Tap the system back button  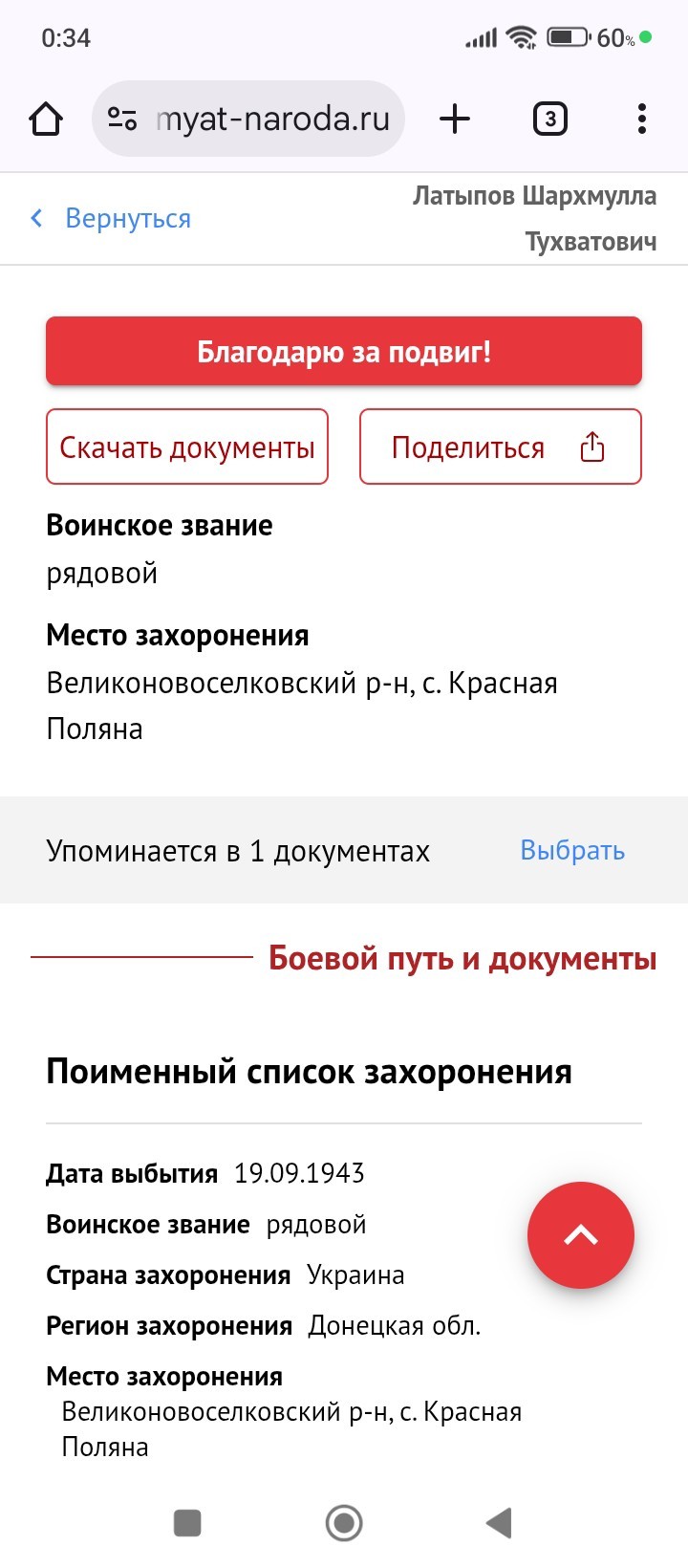click(499, 1523)
